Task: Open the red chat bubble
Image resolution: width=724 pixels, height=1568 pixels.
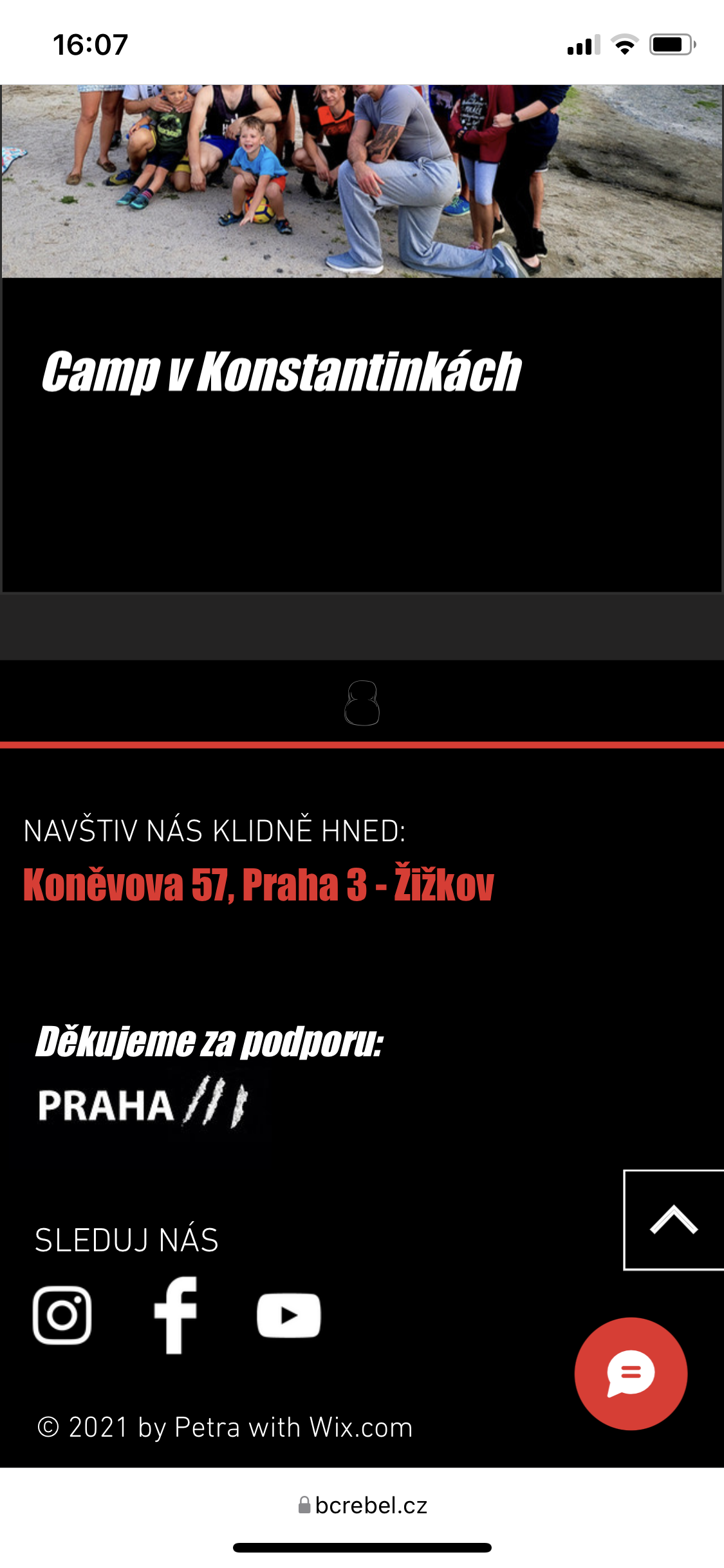Action: (x=631, y=1374)
